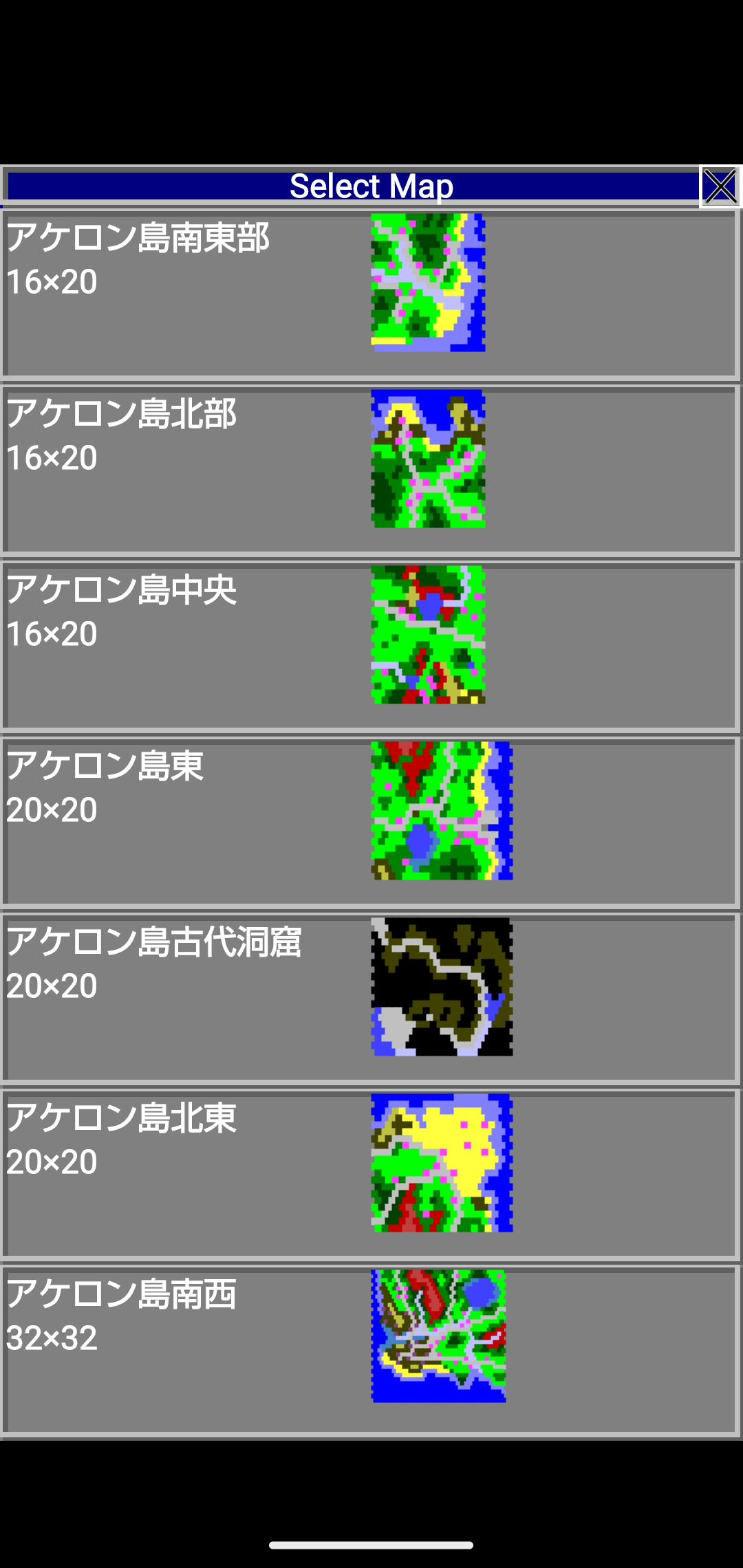Choose map アケロン島北東 20×20
This screenshot has width=743, height=1568.
[370, 1175]
